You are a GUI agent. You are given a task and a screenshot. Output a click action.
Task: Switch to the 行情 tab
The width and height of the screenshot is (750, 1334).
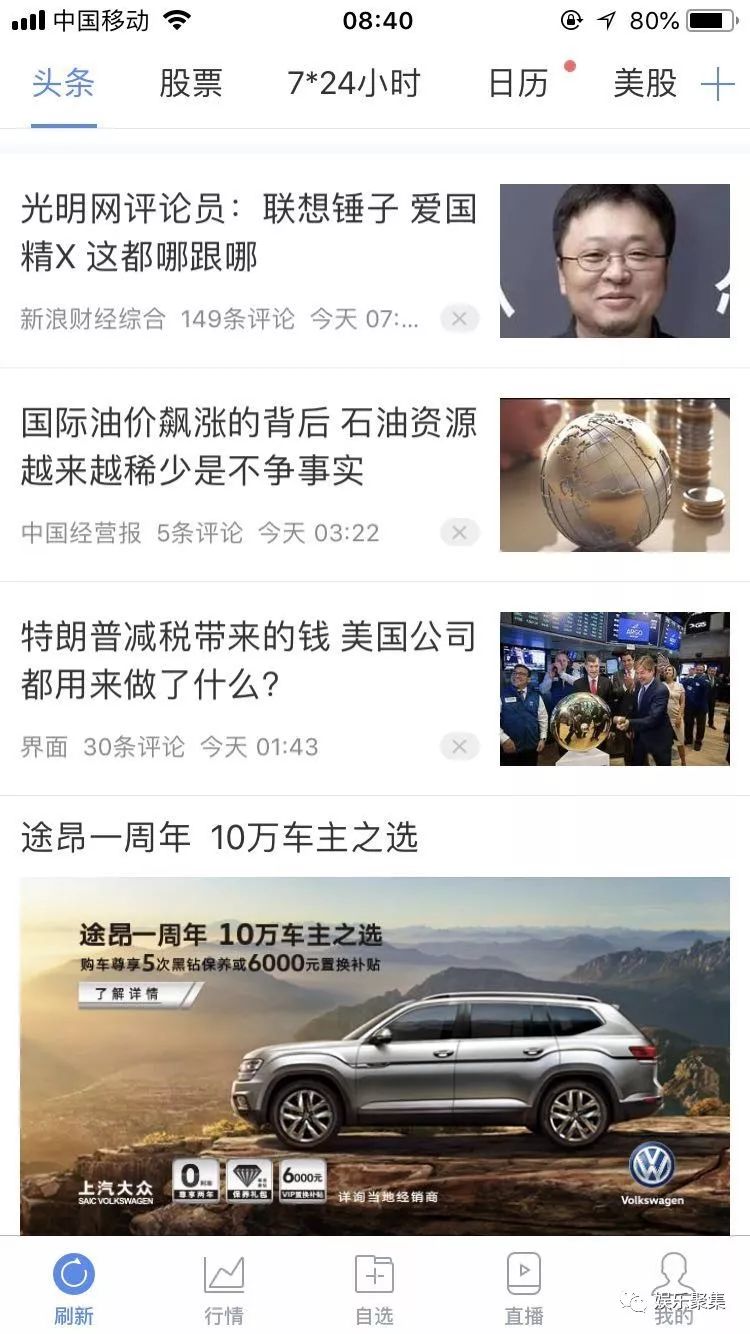224,1287
